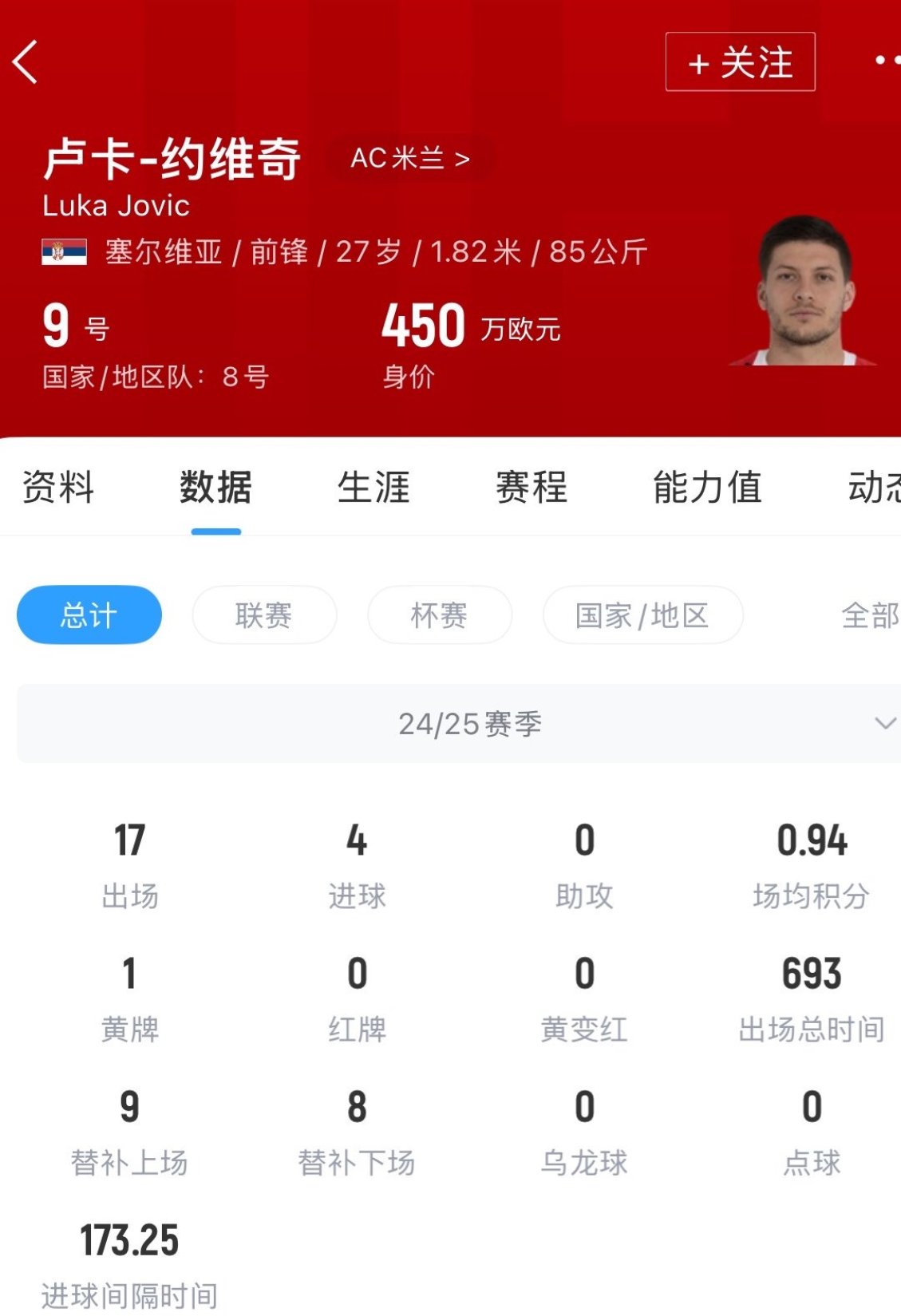Filter stats by 联赛
Viewport: 901px width, 1316px height.
pos(264,615)
